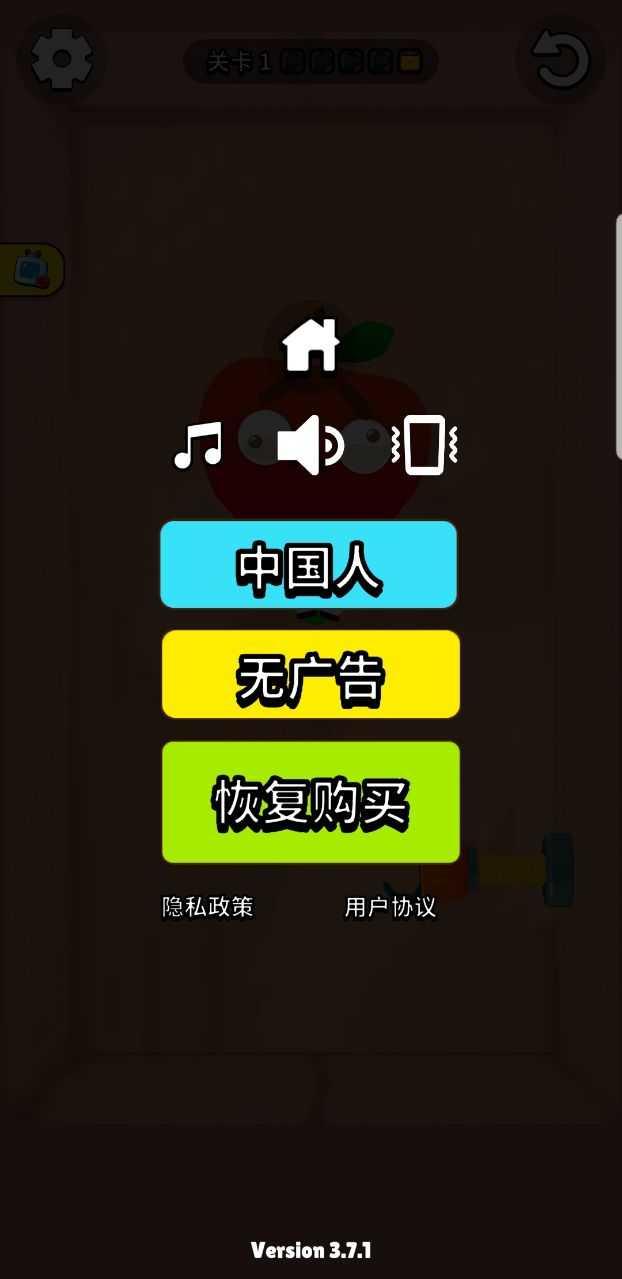Open the 隐私政策 link

click(208, 907)
